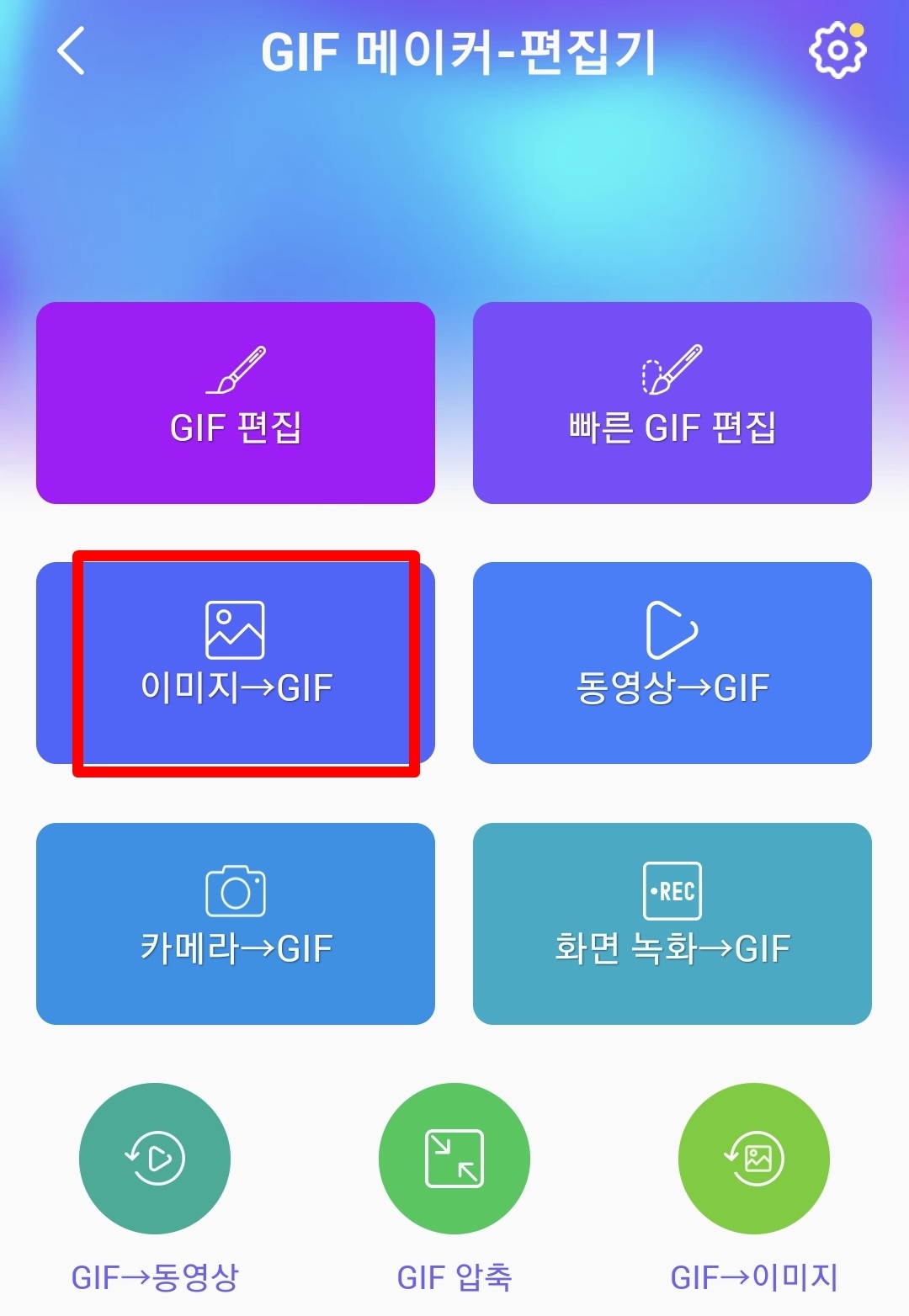Select the circular GIF→동영상 conversion icon
Image resolution: width=909 pixels, height=1316 pixels.
pos(156,1159)
